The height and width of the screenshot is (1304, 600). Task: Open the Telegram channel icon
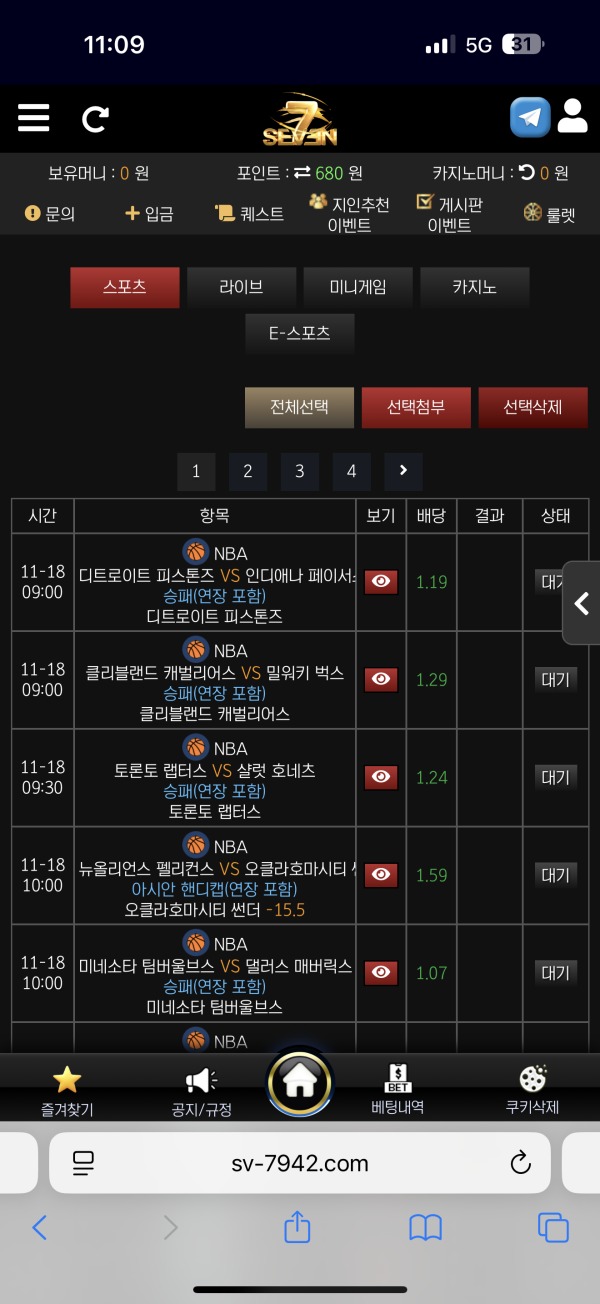click(530, 117)
